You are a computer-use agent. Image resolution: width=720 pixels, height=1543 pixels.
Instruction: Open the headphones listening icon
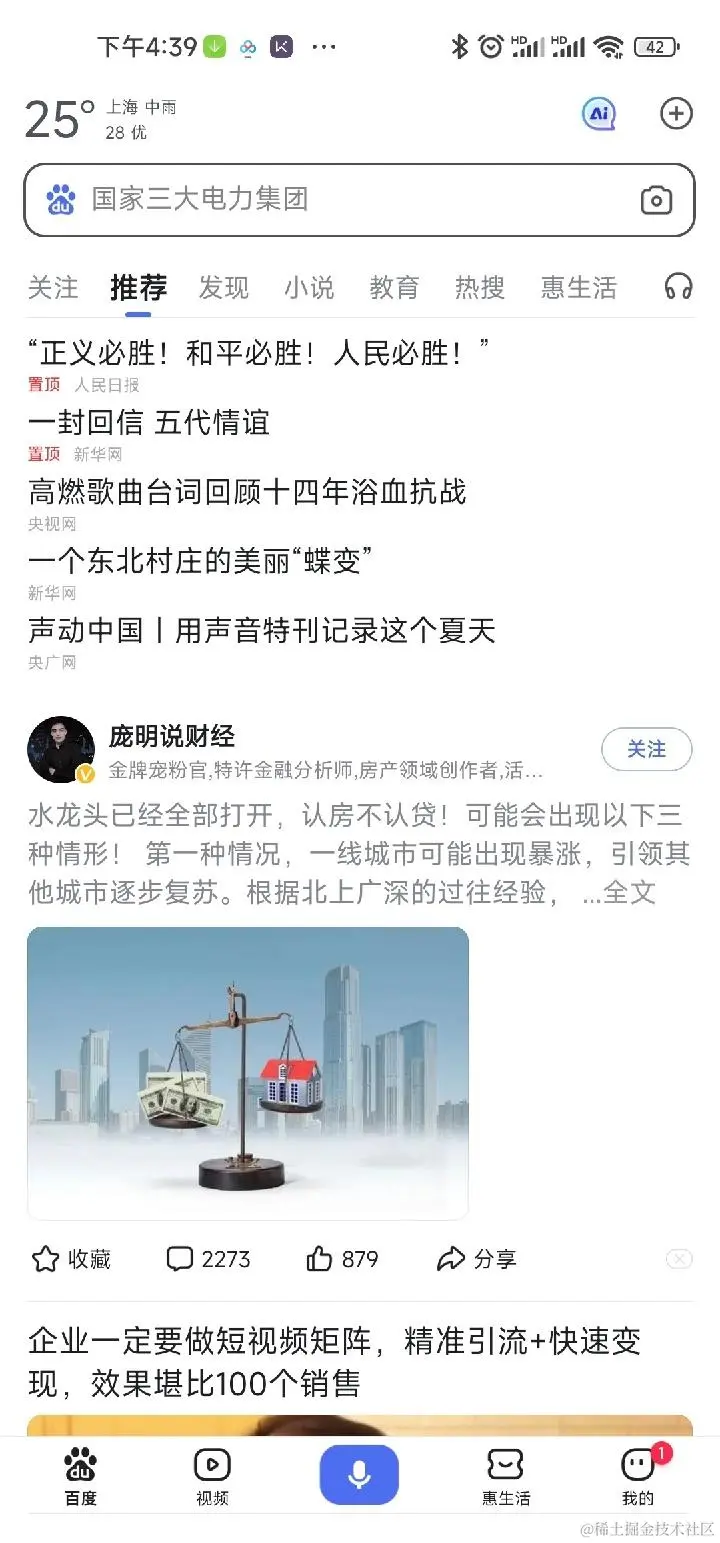click(678, 288)
